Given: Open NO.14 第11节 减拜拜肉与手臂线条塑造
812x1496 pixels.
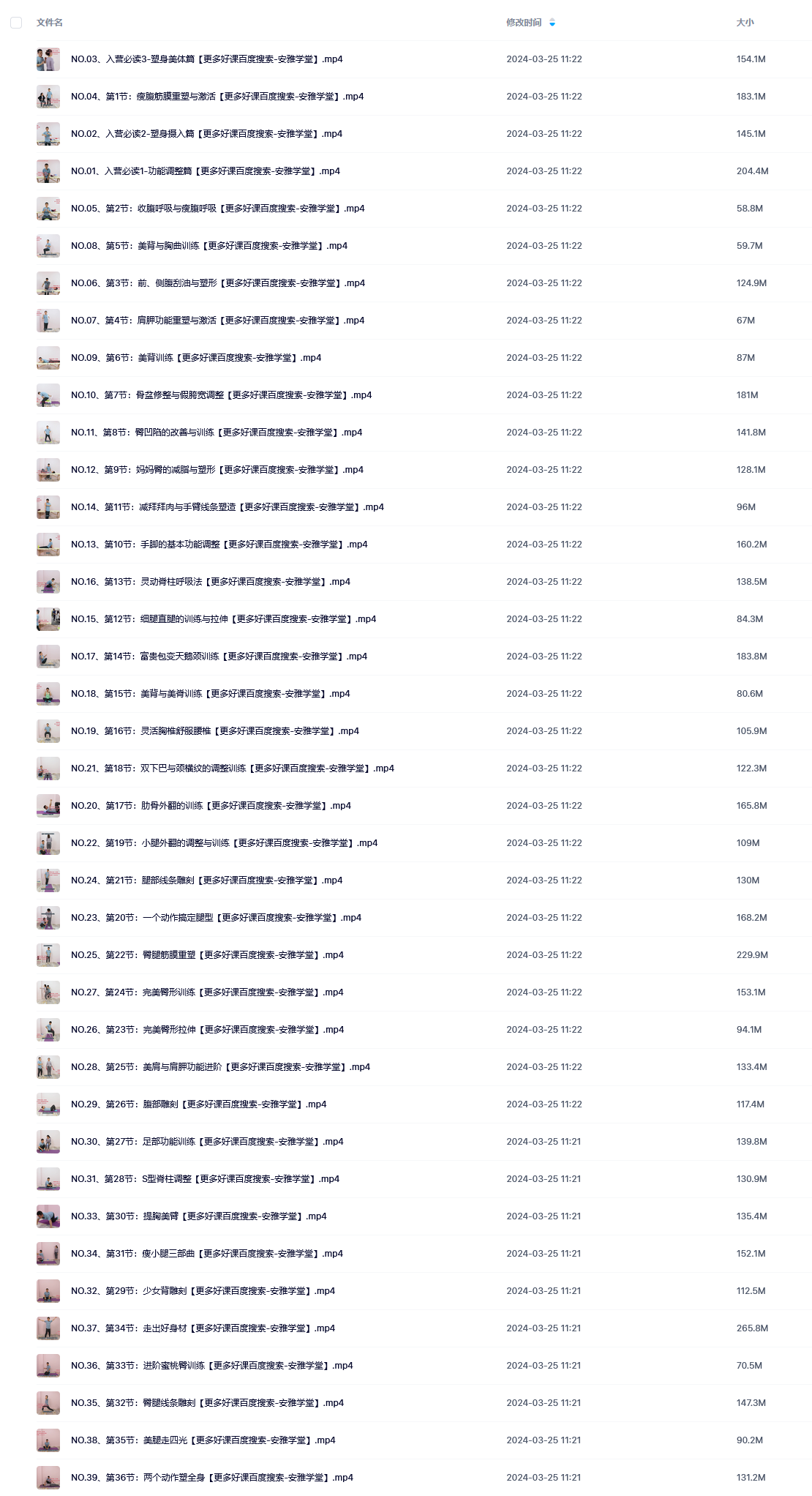Looking at the screenshot, I should [x=228, y=507].
